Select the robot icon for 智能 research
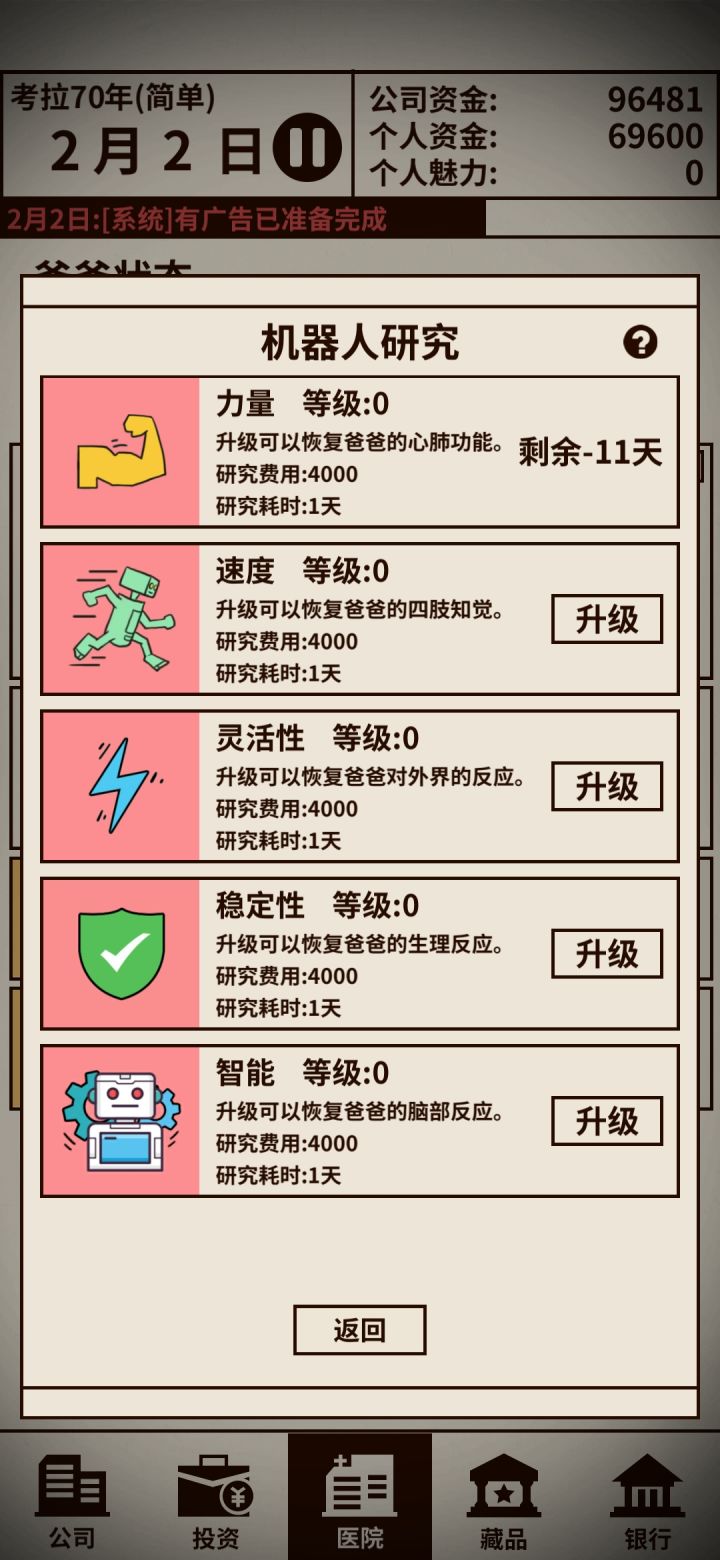The height and width of the screenshot is (1560, 720). (x=120, y=1118)
